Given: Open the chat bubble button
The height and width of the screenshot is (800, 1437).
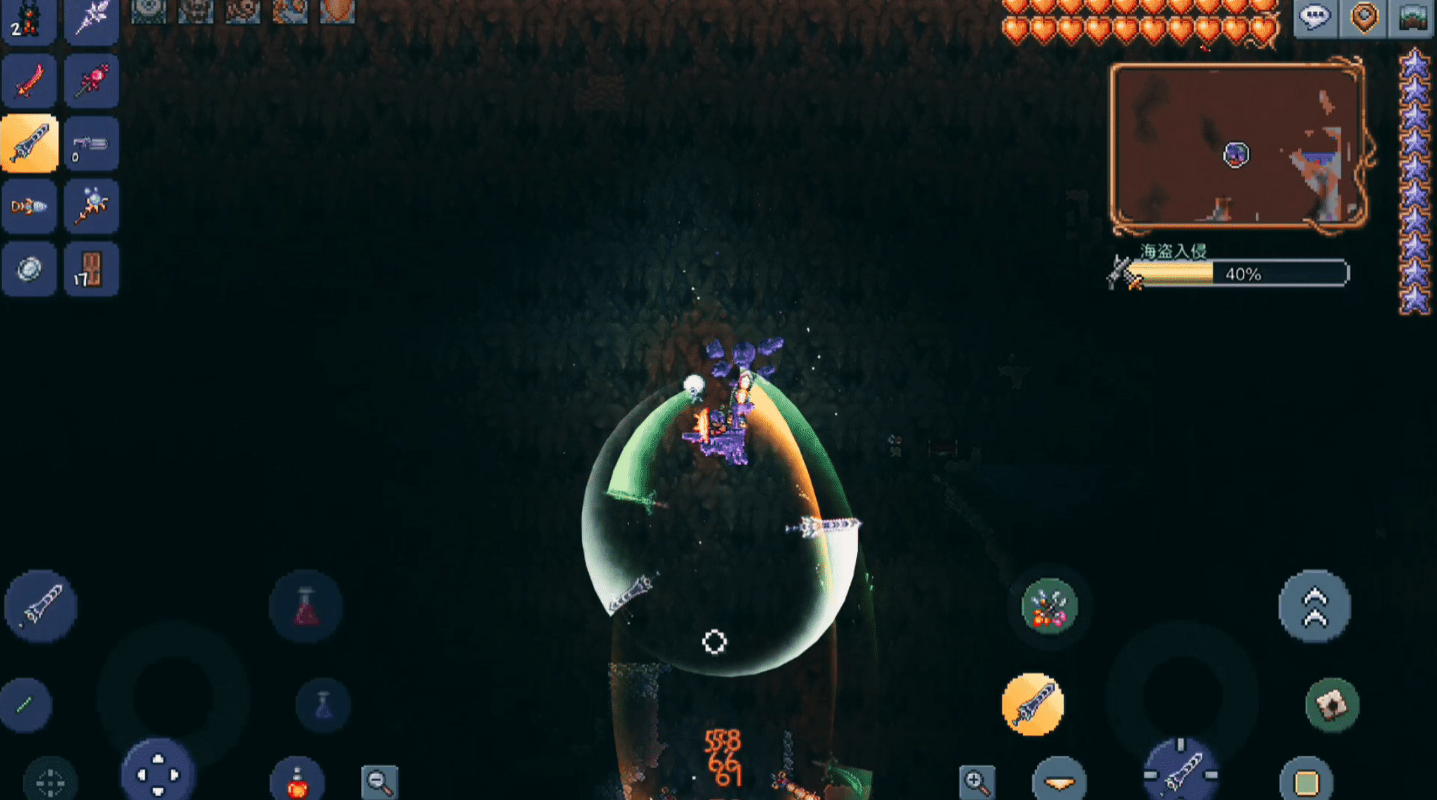Looking at the screenshot, I should click(1315, 18).
